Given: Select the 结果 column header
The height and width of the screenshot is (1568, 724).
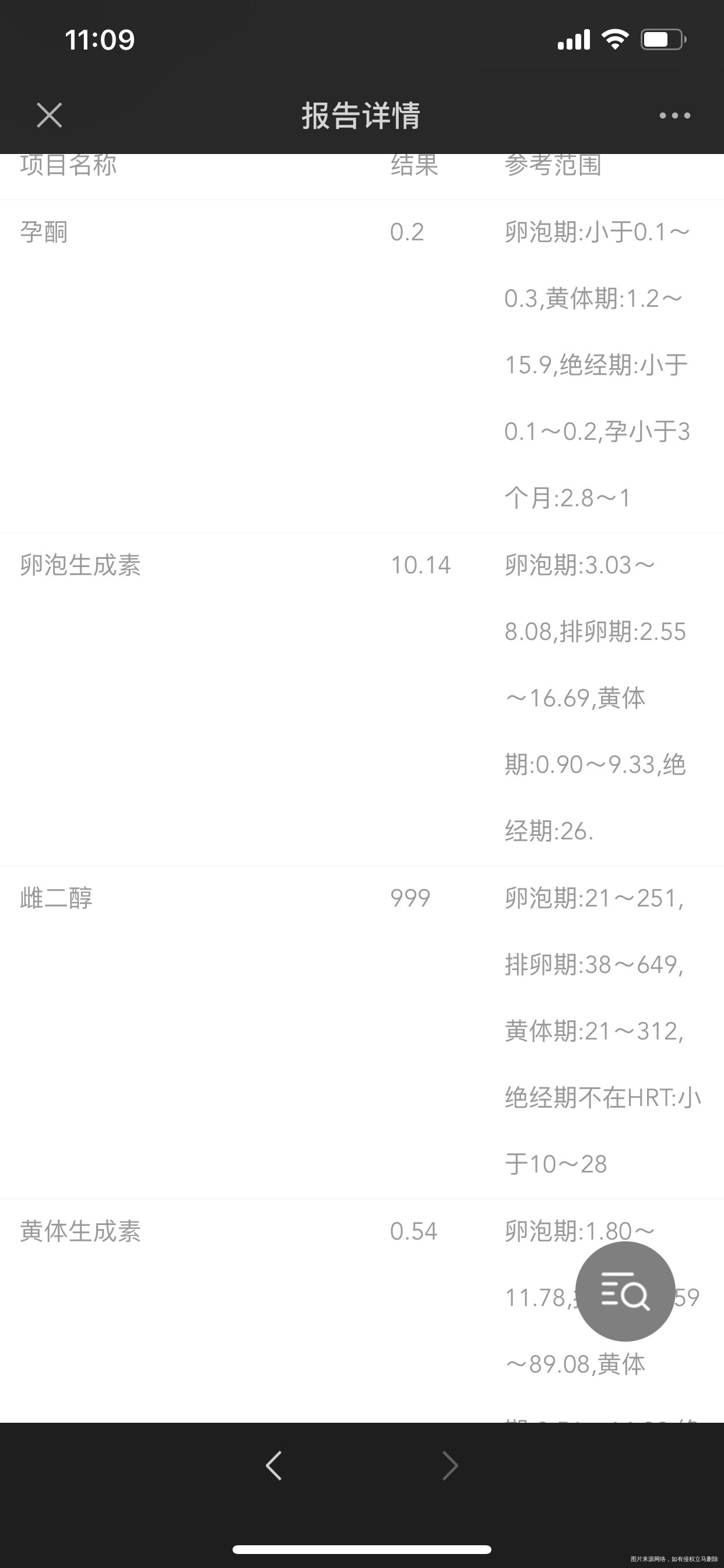Looking at the screenshot, I should pos(415,166).
